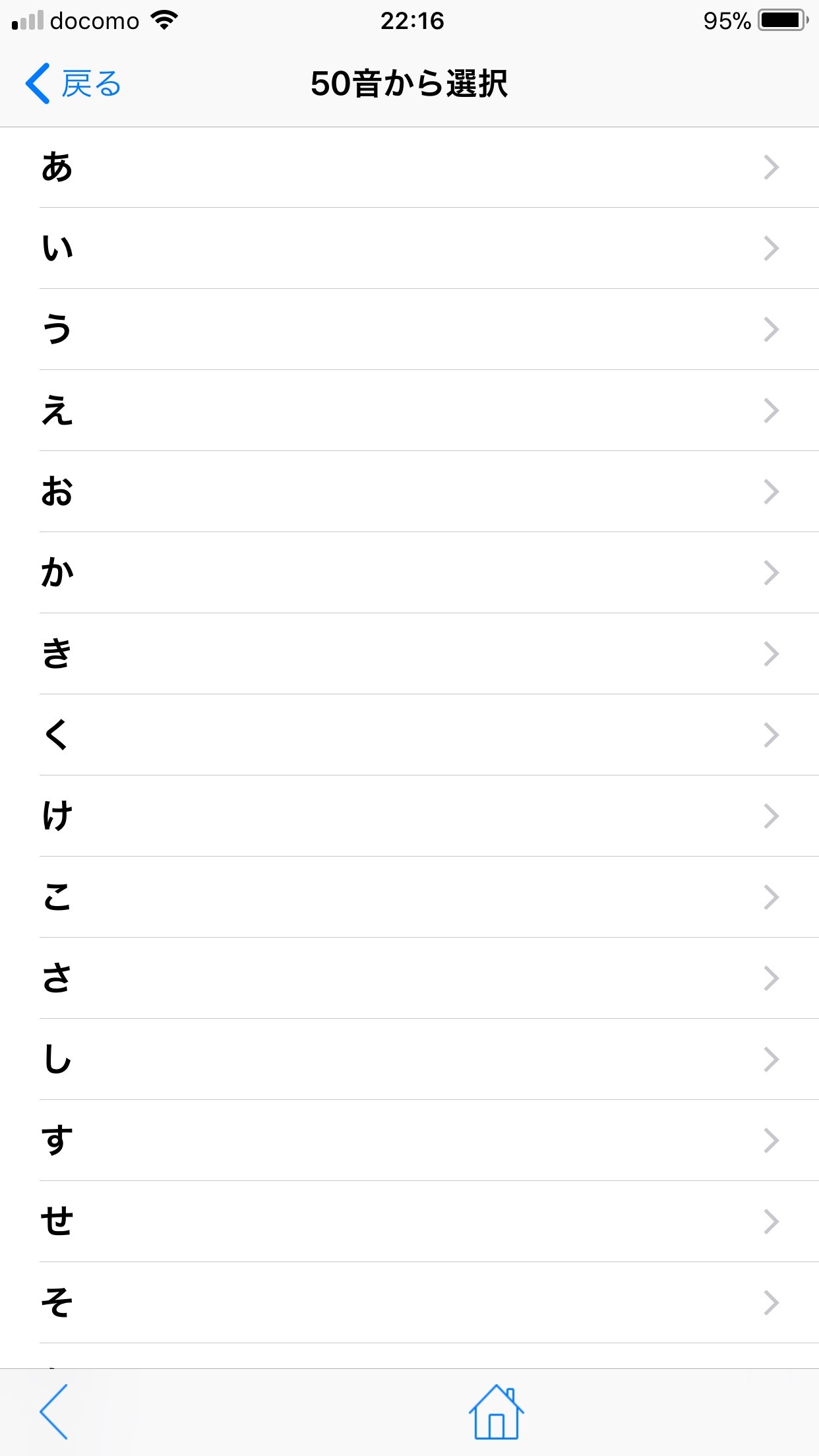The image size is (819, 1456).
Task: Open the あ row
Action: pyautogui.click(x=409, y=167)
